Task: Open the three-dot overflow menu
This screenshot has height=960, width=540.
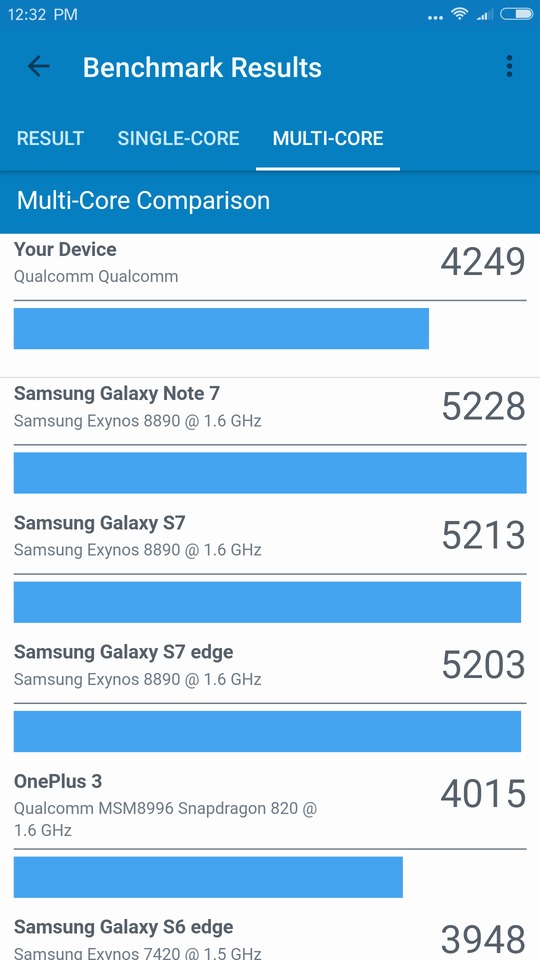Action: [509, 66]
